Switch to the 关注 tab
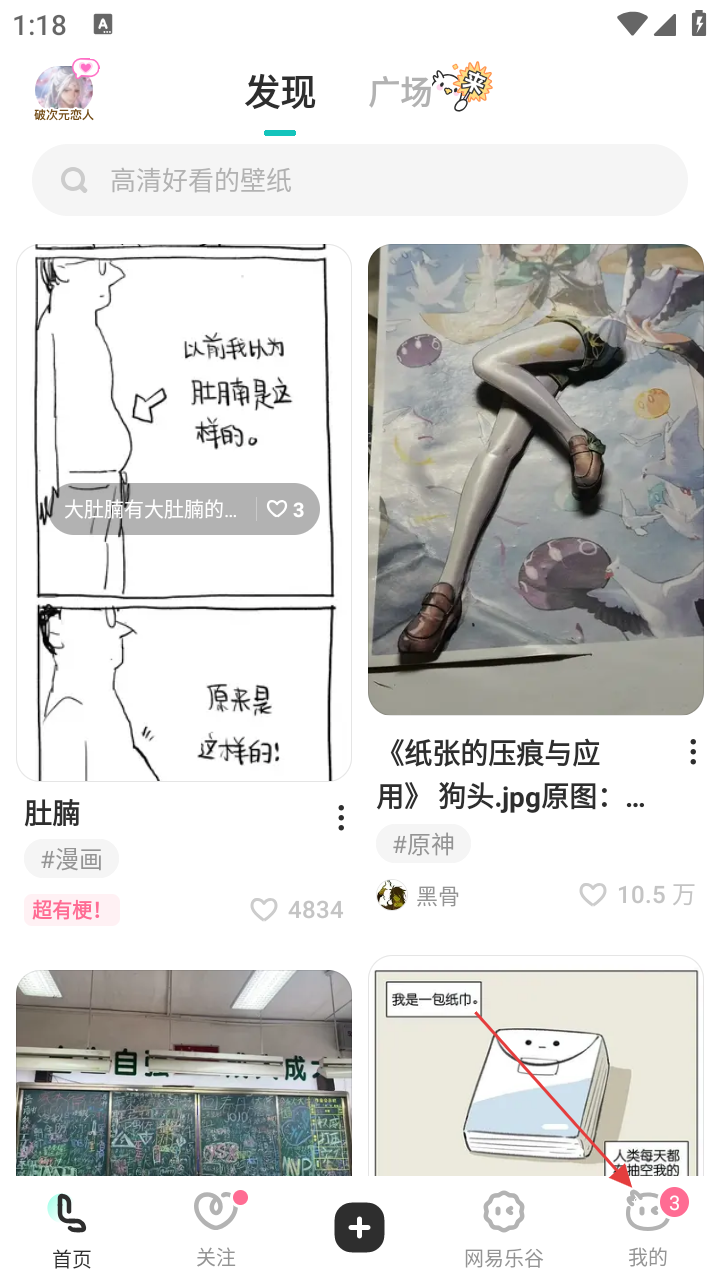The width and height of the screenshot is (720, 1280). coord(216,1230)
